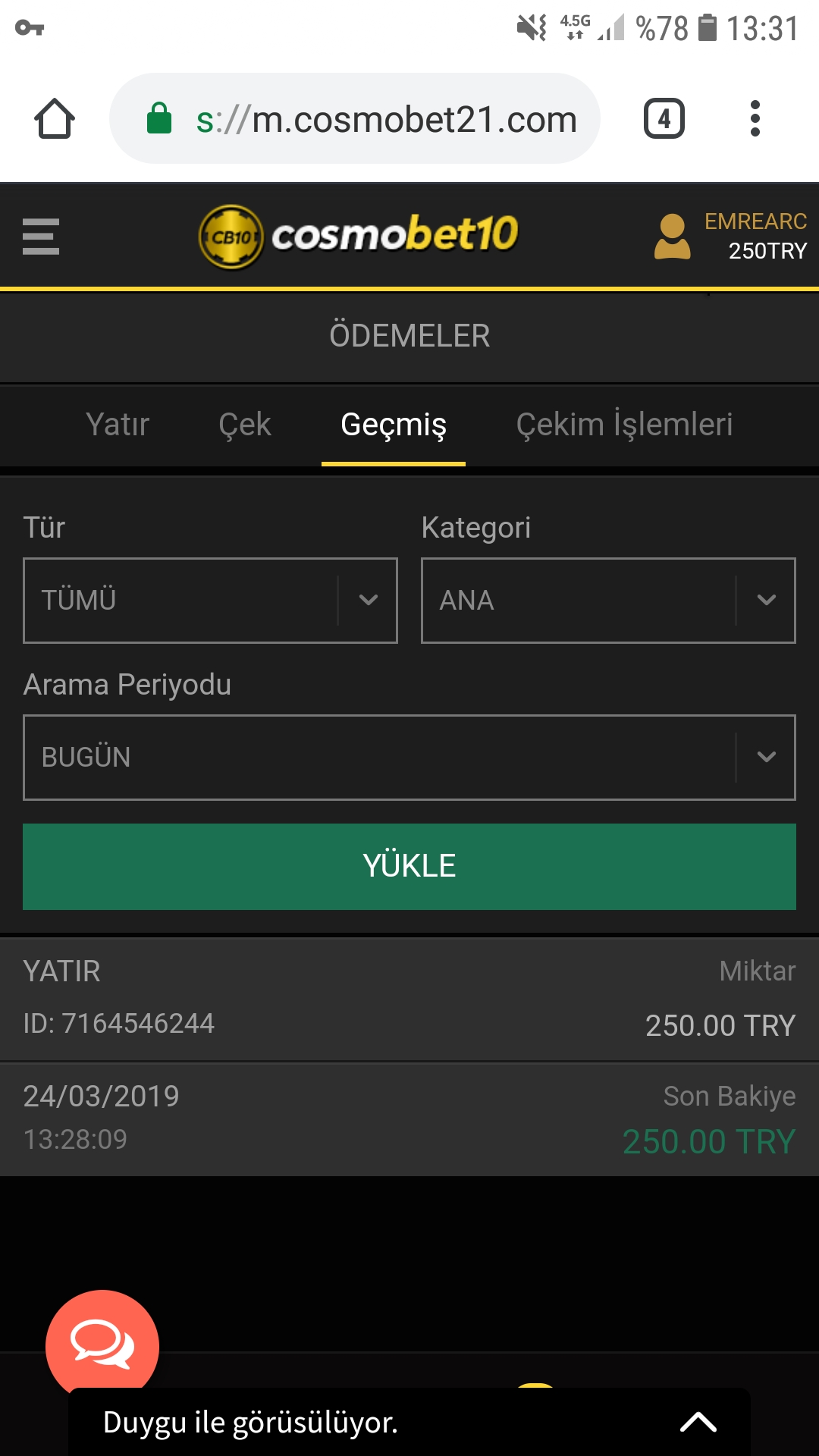Open the Arama Periyodu dropdown set to BUGÜN
This screenshot has width=819, height=1456.
click(409, 758)
